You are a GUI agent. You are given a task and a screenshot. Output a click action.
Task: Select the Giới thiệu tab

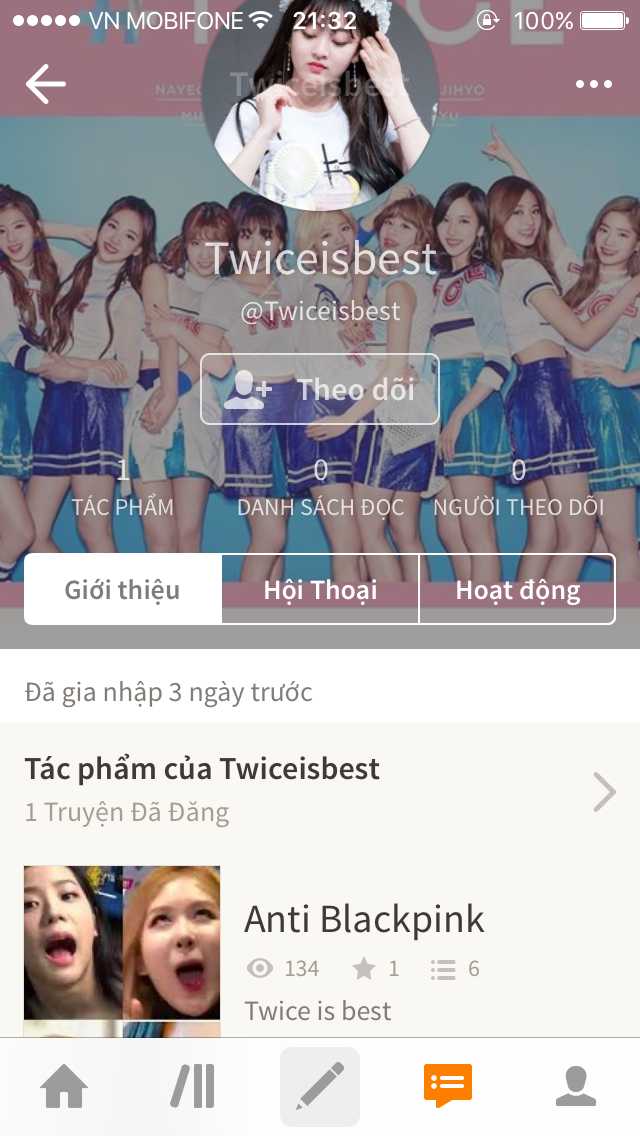[x=122, y=589]
